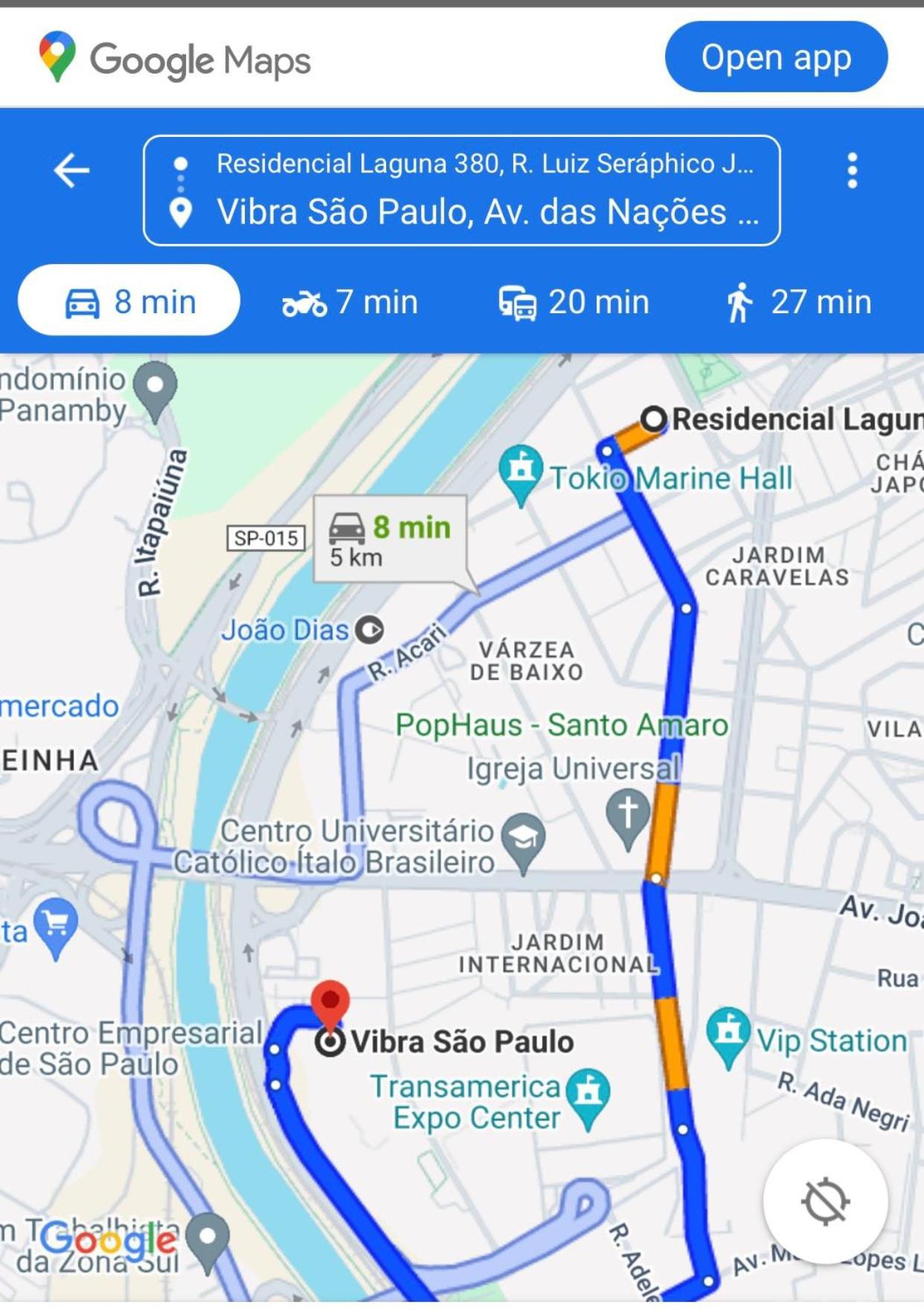
Task: Select the 8 min driving tab
Action: pos(129,302)
